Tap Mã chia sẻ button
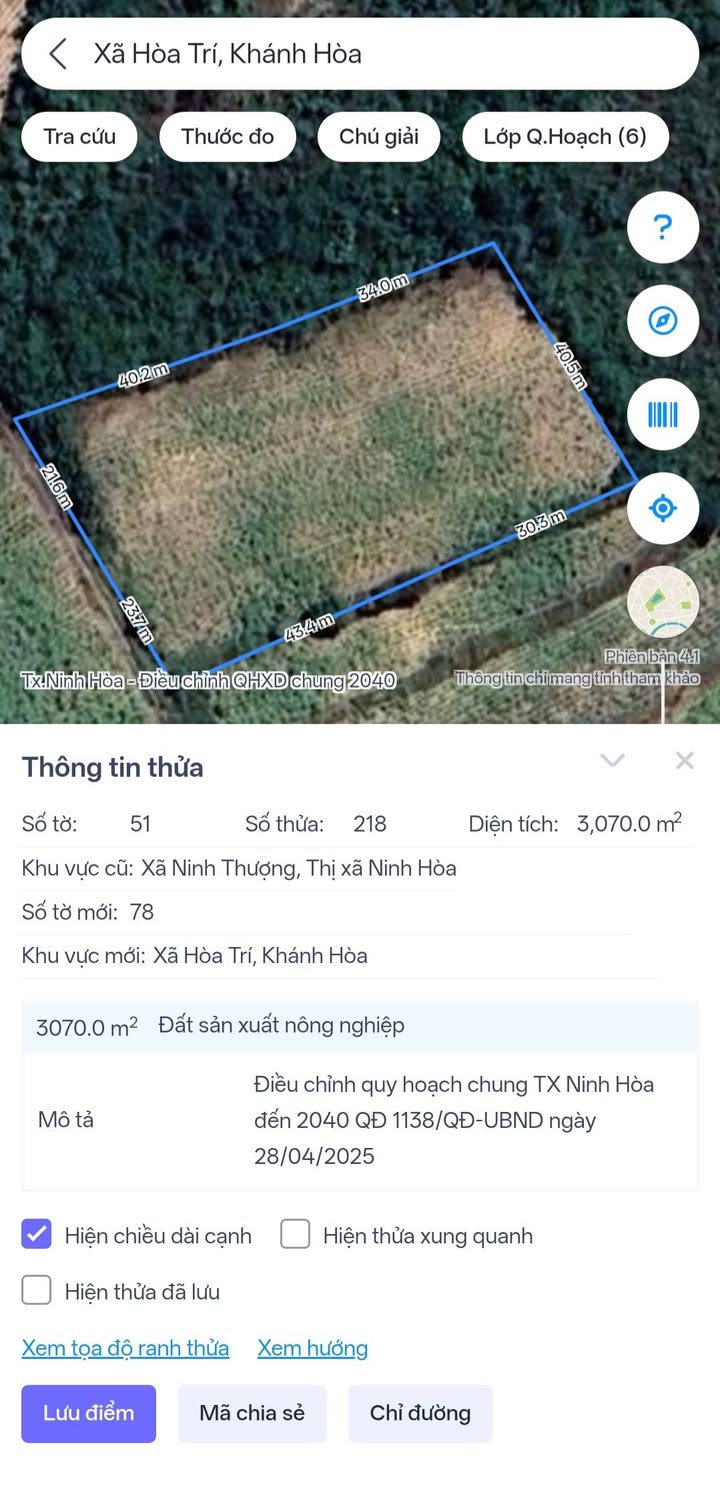 [x=252, y=1413]
